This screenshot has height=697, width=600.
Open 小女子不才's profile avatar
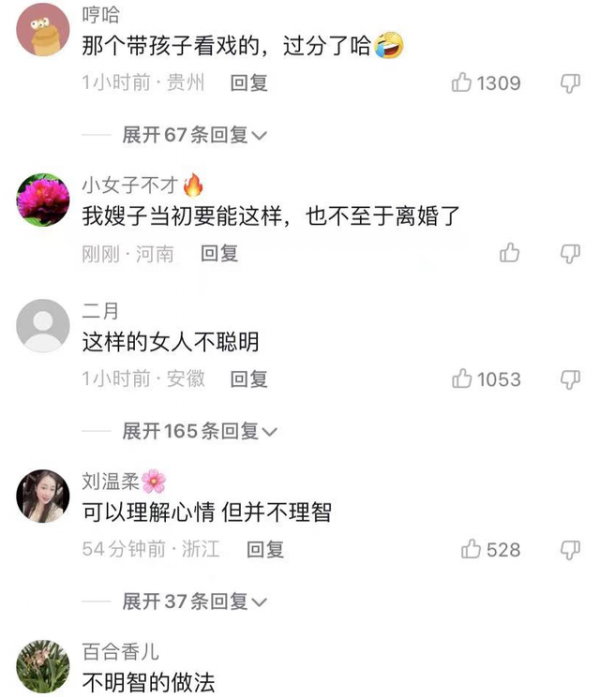point(43,199)
